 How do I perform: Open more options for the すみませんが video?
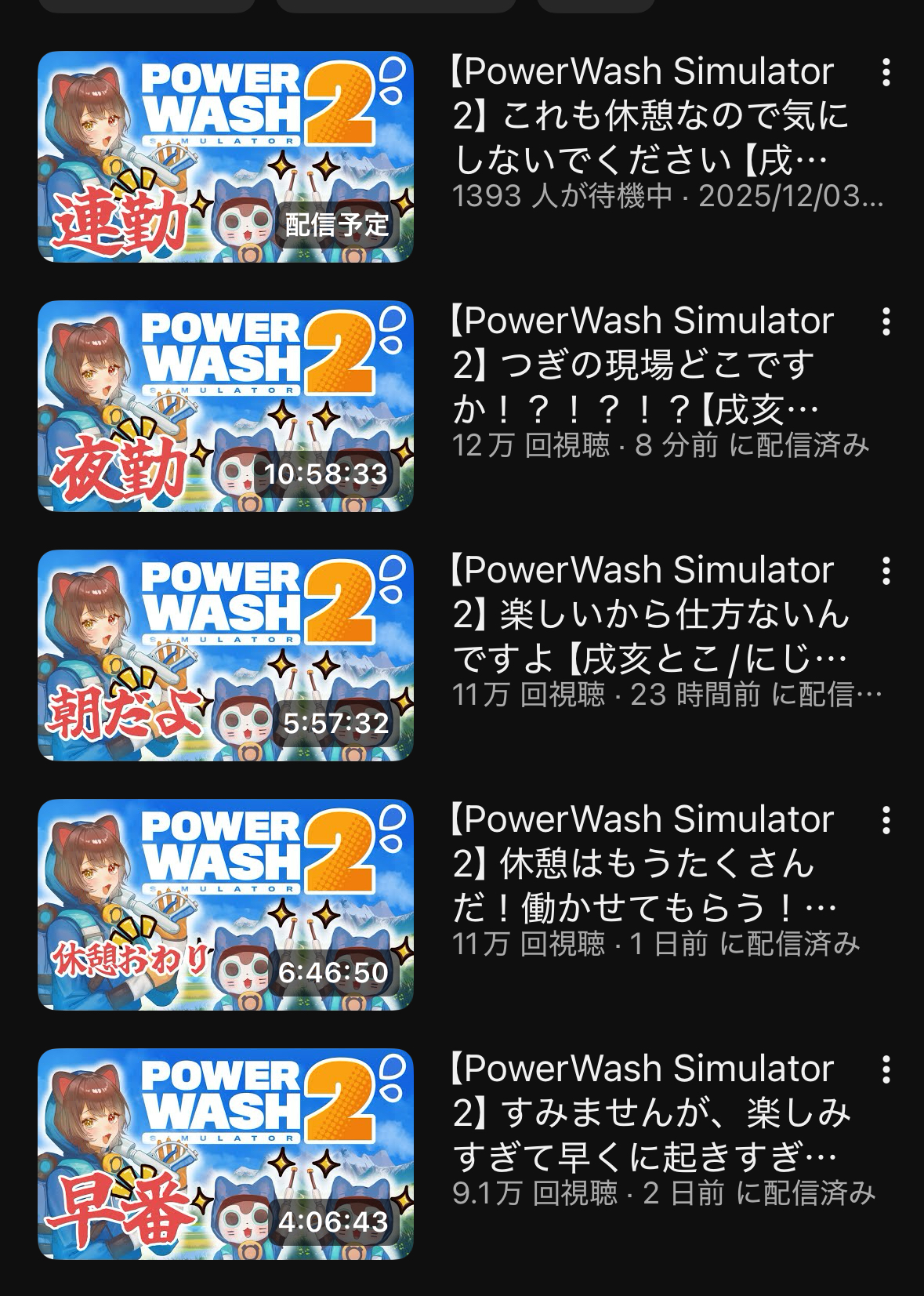click(886, 1070)
